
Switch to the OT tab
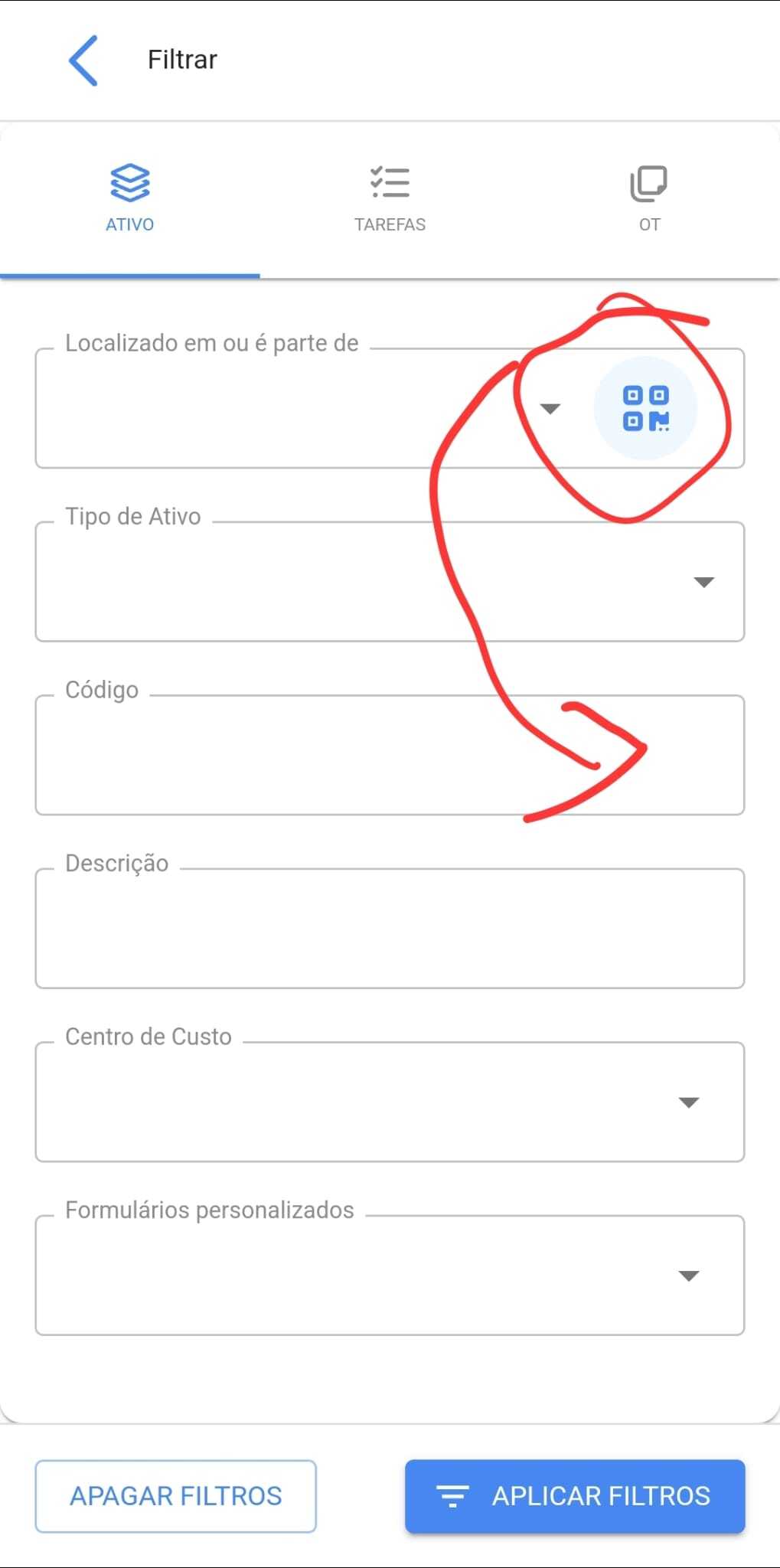[649, 199]
